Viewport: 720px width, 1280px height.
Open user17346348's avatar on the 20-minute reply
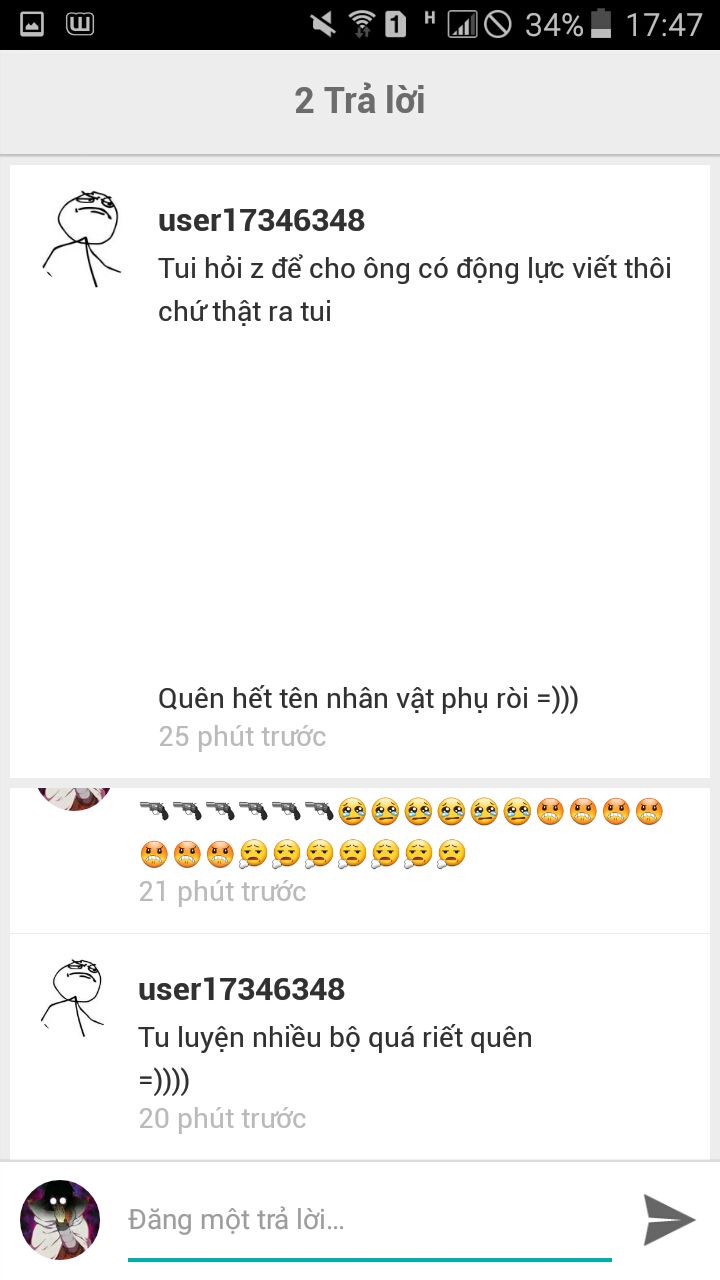[72, 998]
